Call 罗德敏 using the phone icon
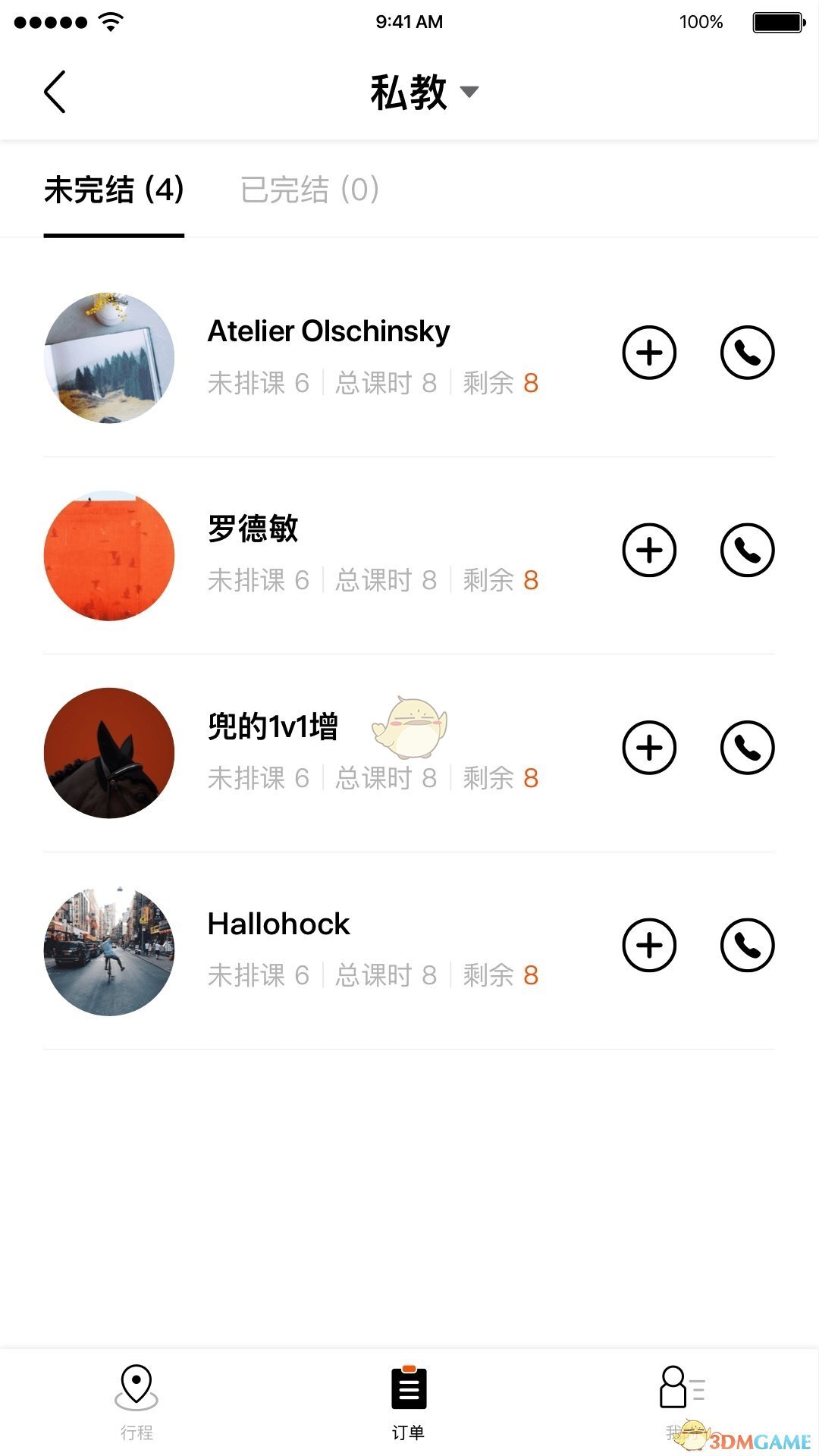The height and width of the screenshot is (1456, 819). (747, 552)
